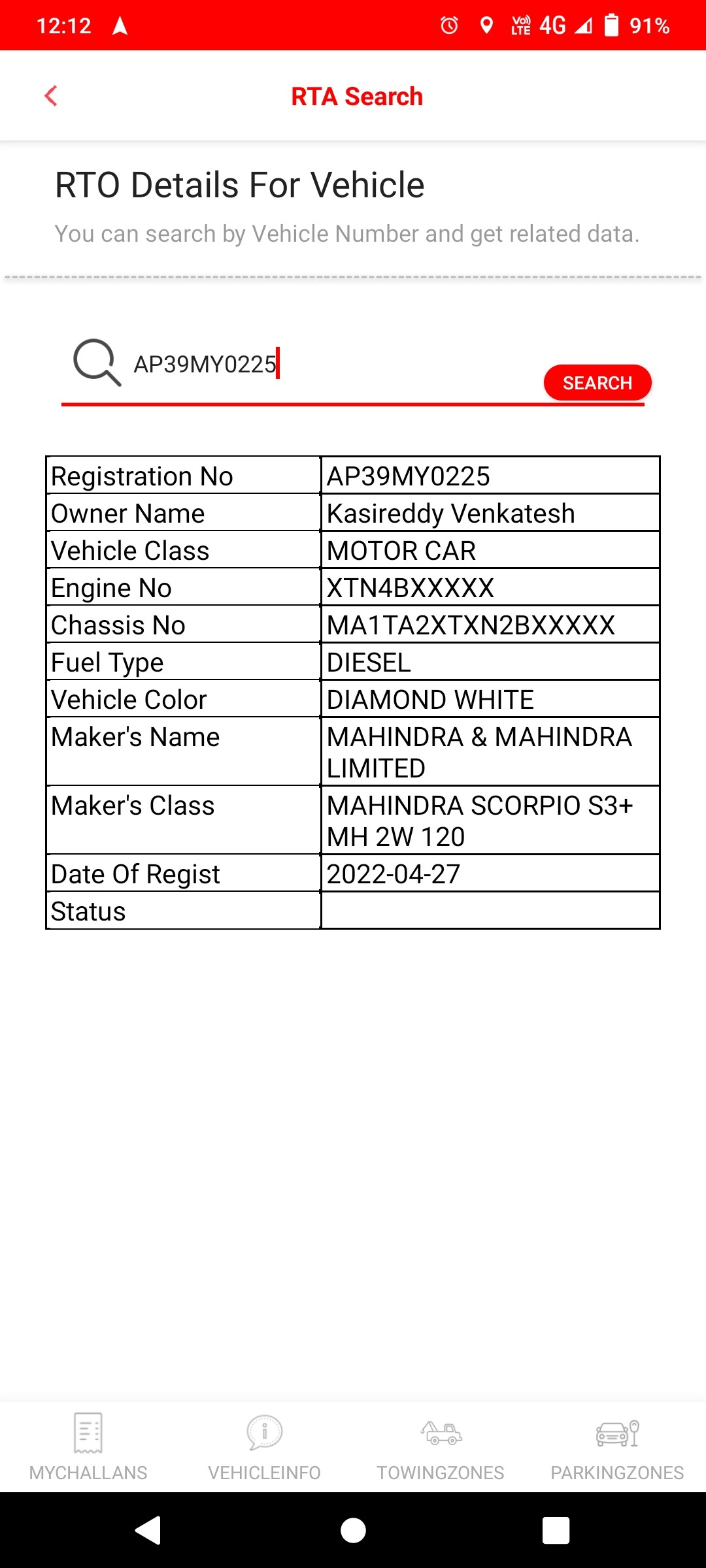Tap the system home button
Image resolution: width=706 pixels, height=1568 pixels.
coord(353,1530)
